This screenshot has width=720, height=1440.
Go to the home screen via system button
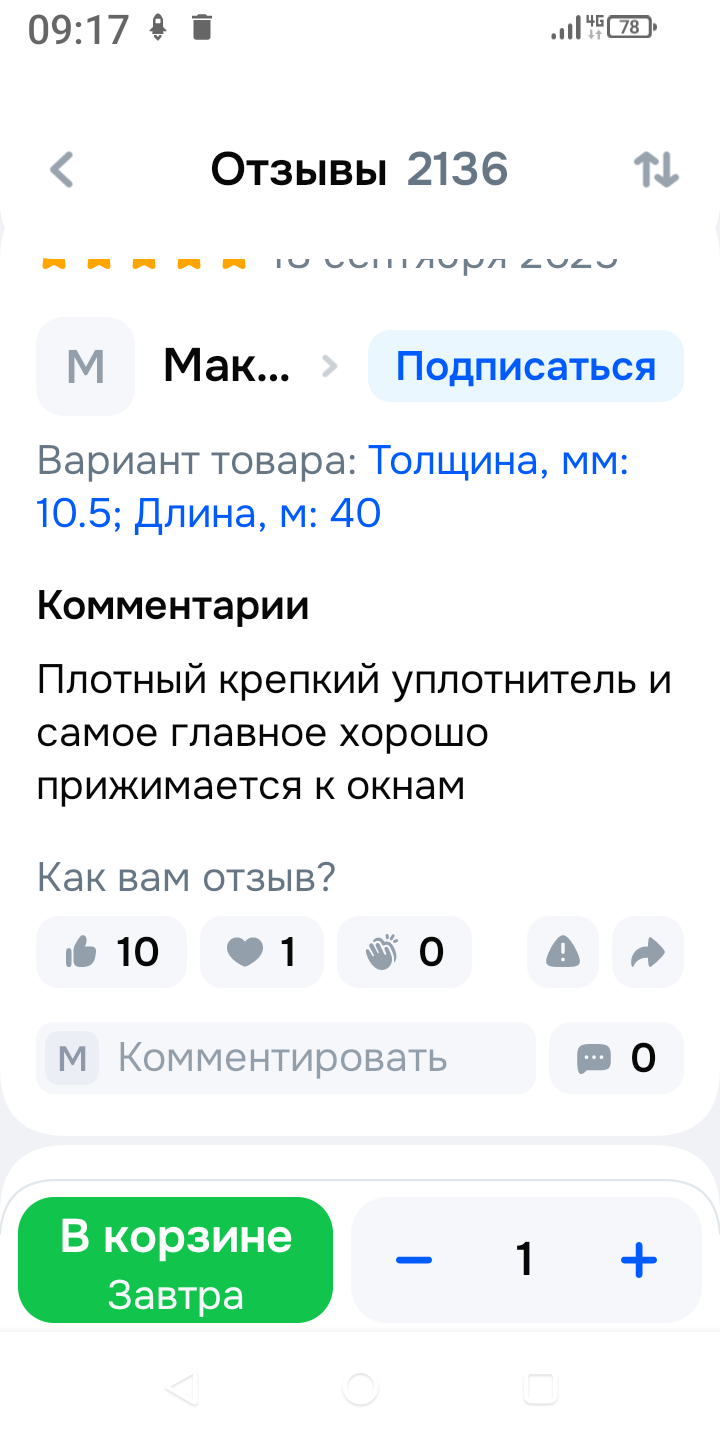click(x=360, y=1388)
